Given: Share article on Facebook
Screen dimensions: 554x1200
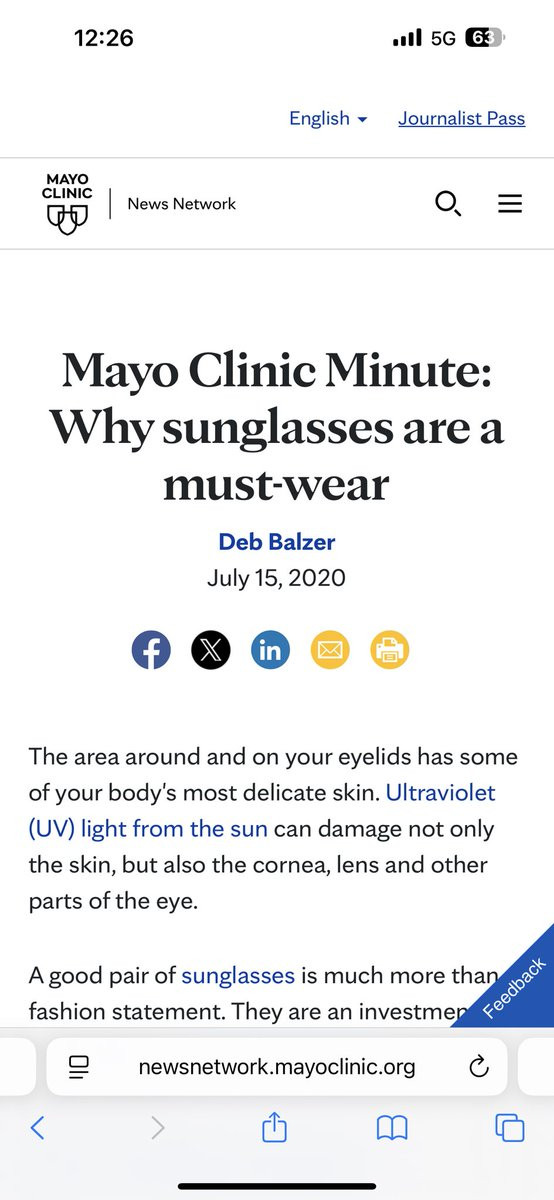Looking at the screenshot, I should pos(151,651).
